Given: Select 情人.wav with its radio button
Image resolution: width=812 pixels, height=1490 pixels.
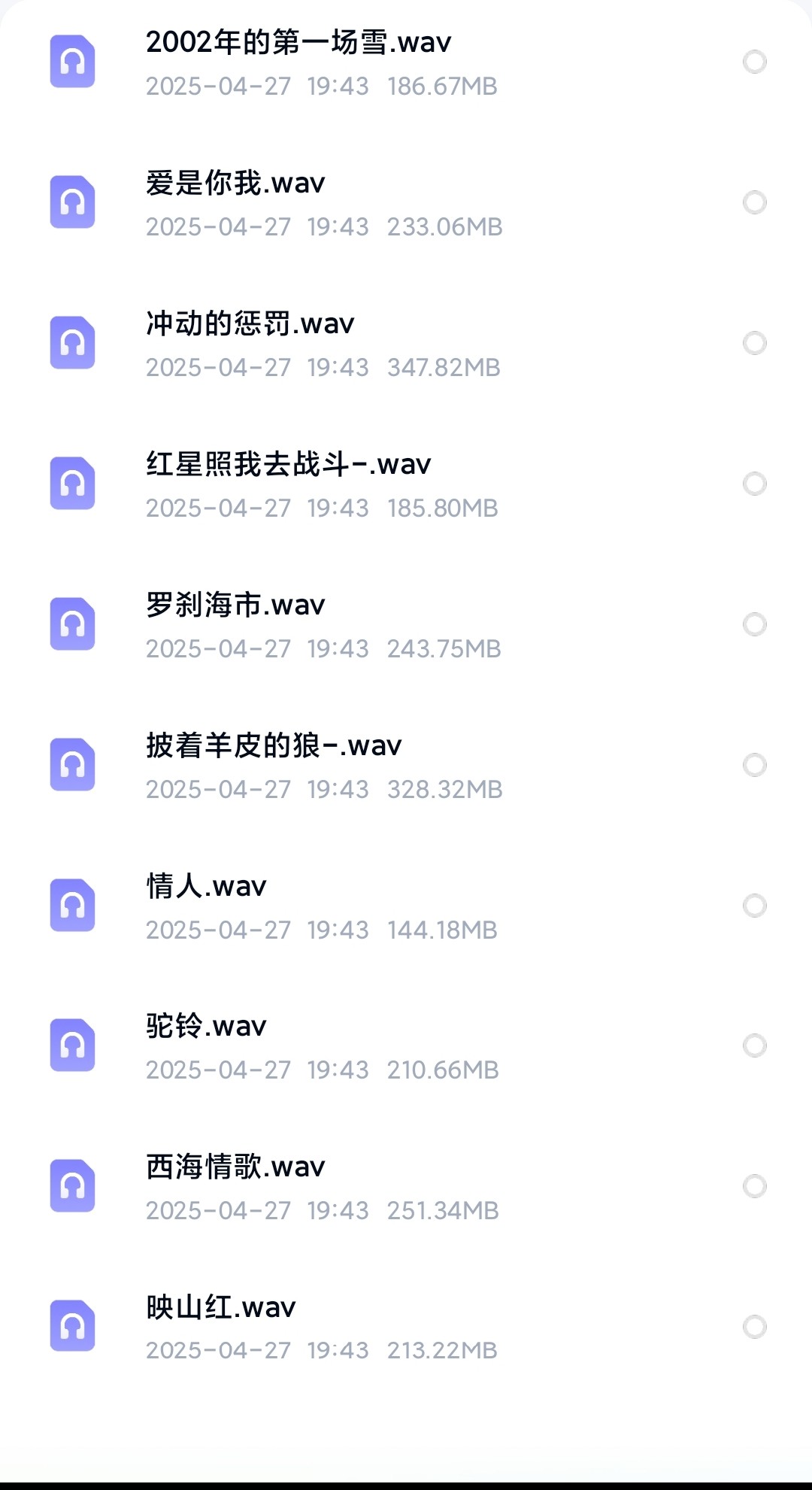Looking at the screenshot, I should (754, 906).
